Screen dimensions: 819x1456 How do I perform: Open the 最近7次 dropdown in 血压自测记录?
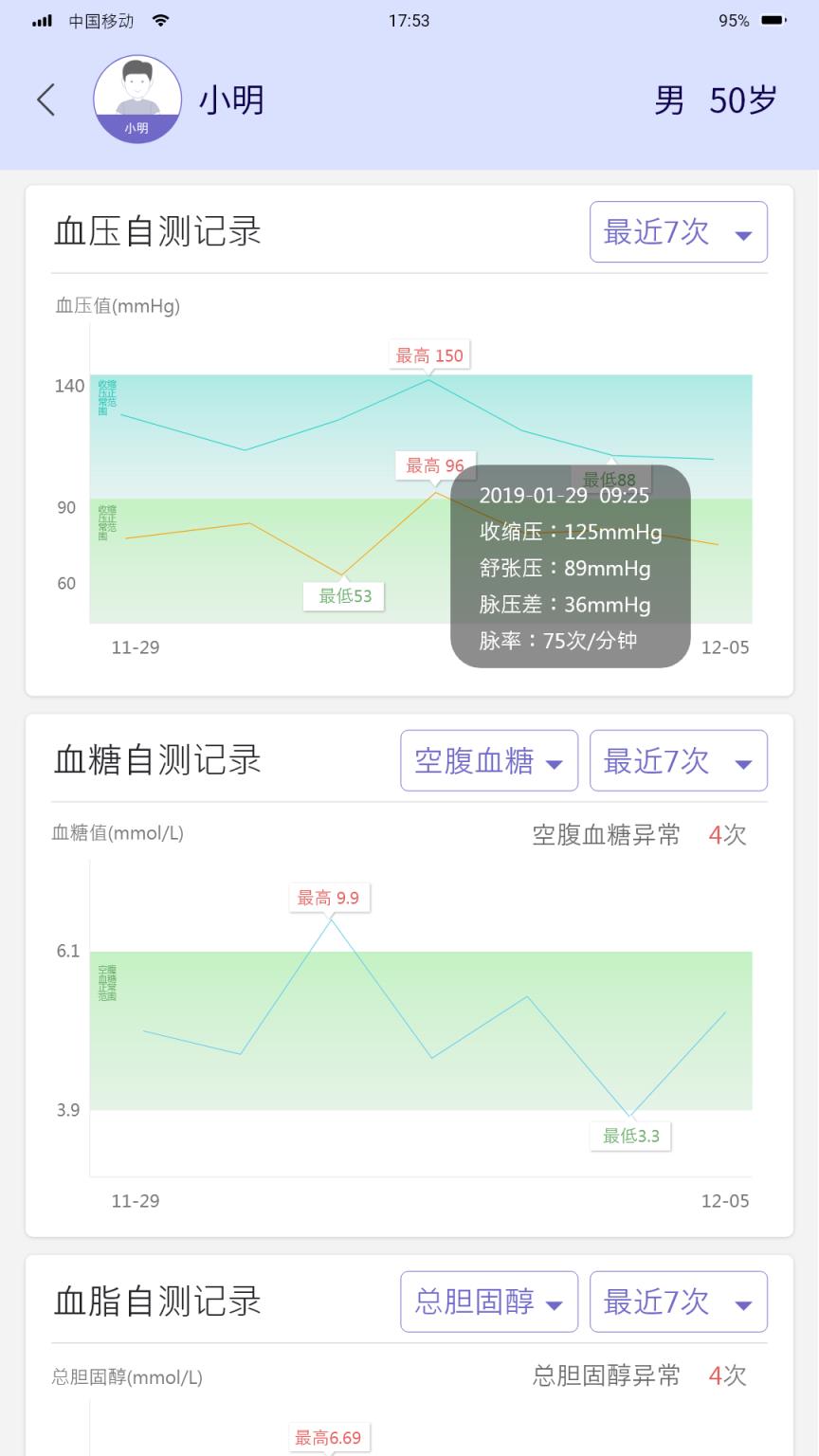pos(679,231)
